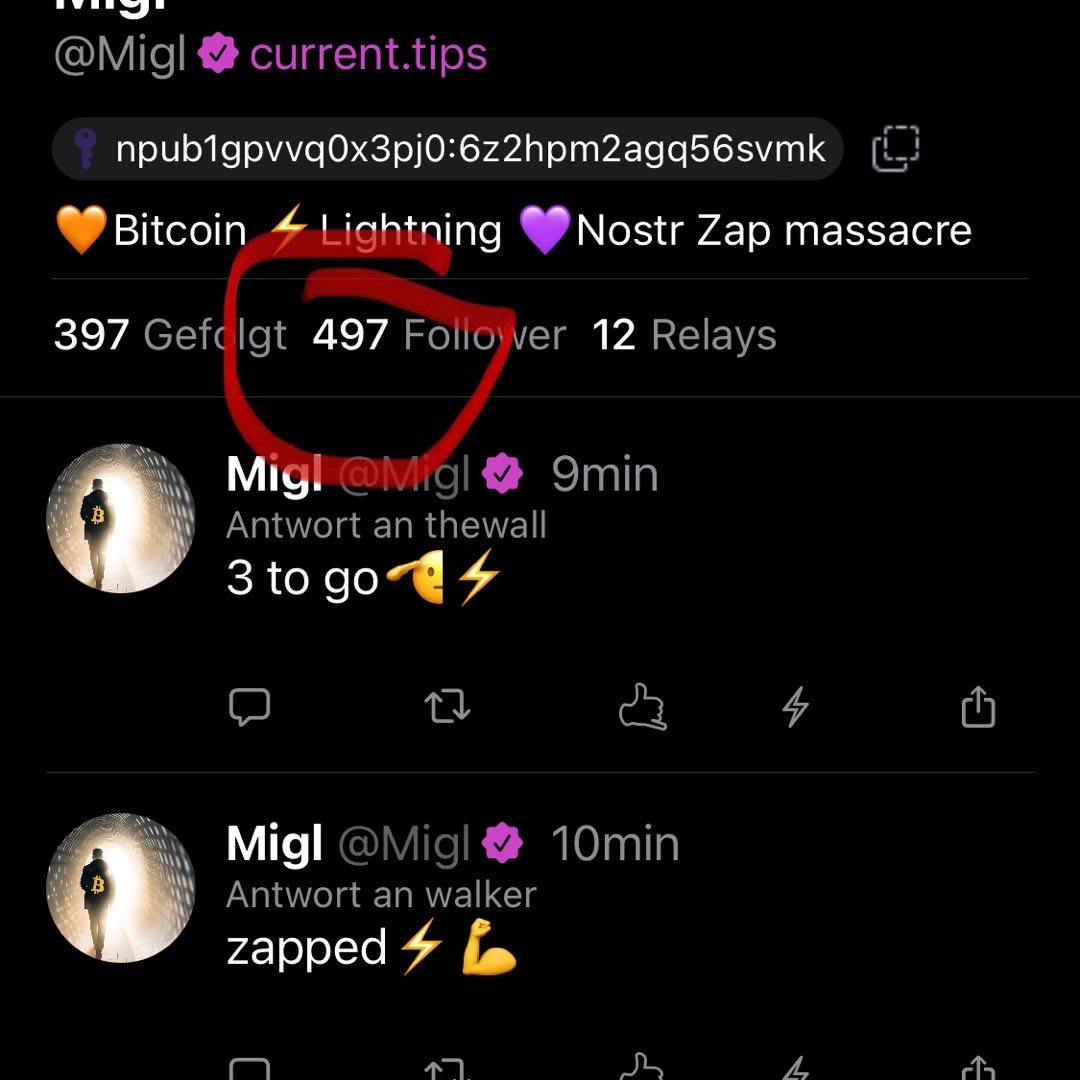
Task: Share the "3 to go" post
Action: coord(977,707)
